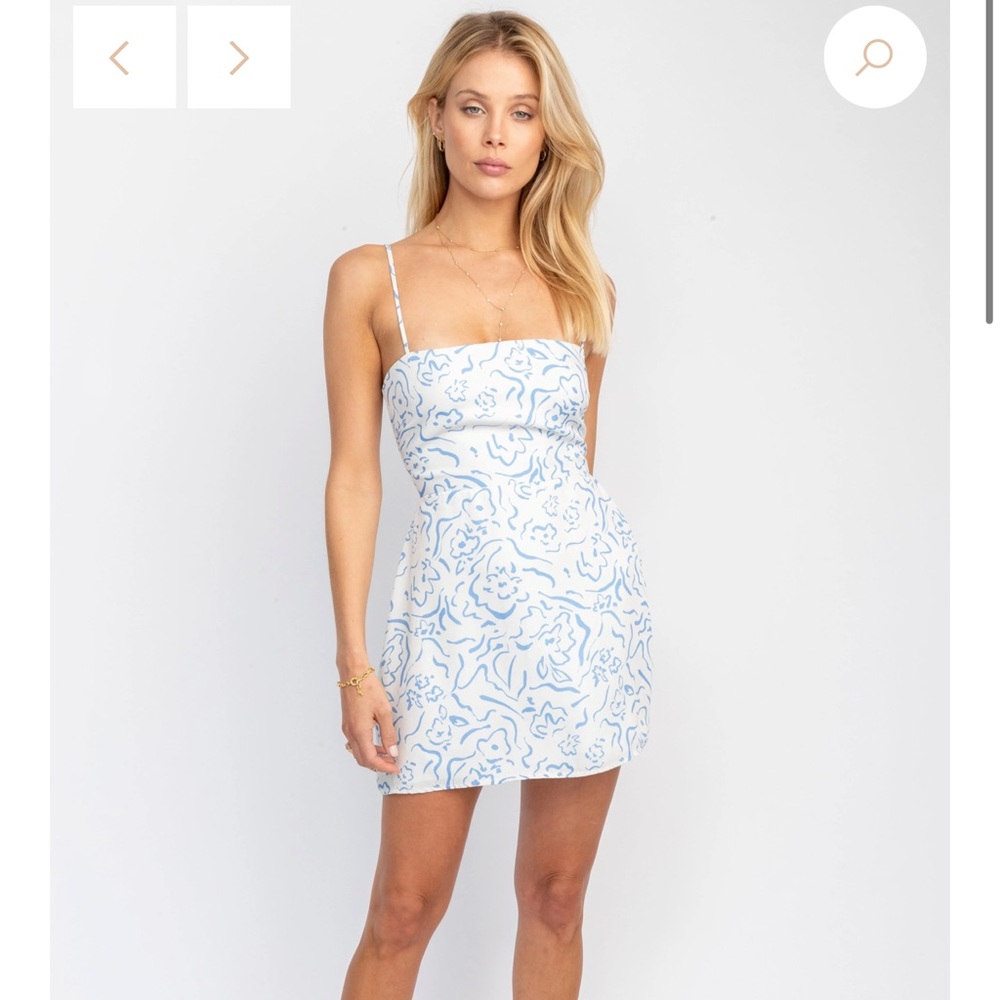This screenshot has width=1000, height=1000.
Task: Show the next product image
Action: [x=239, y=57]
